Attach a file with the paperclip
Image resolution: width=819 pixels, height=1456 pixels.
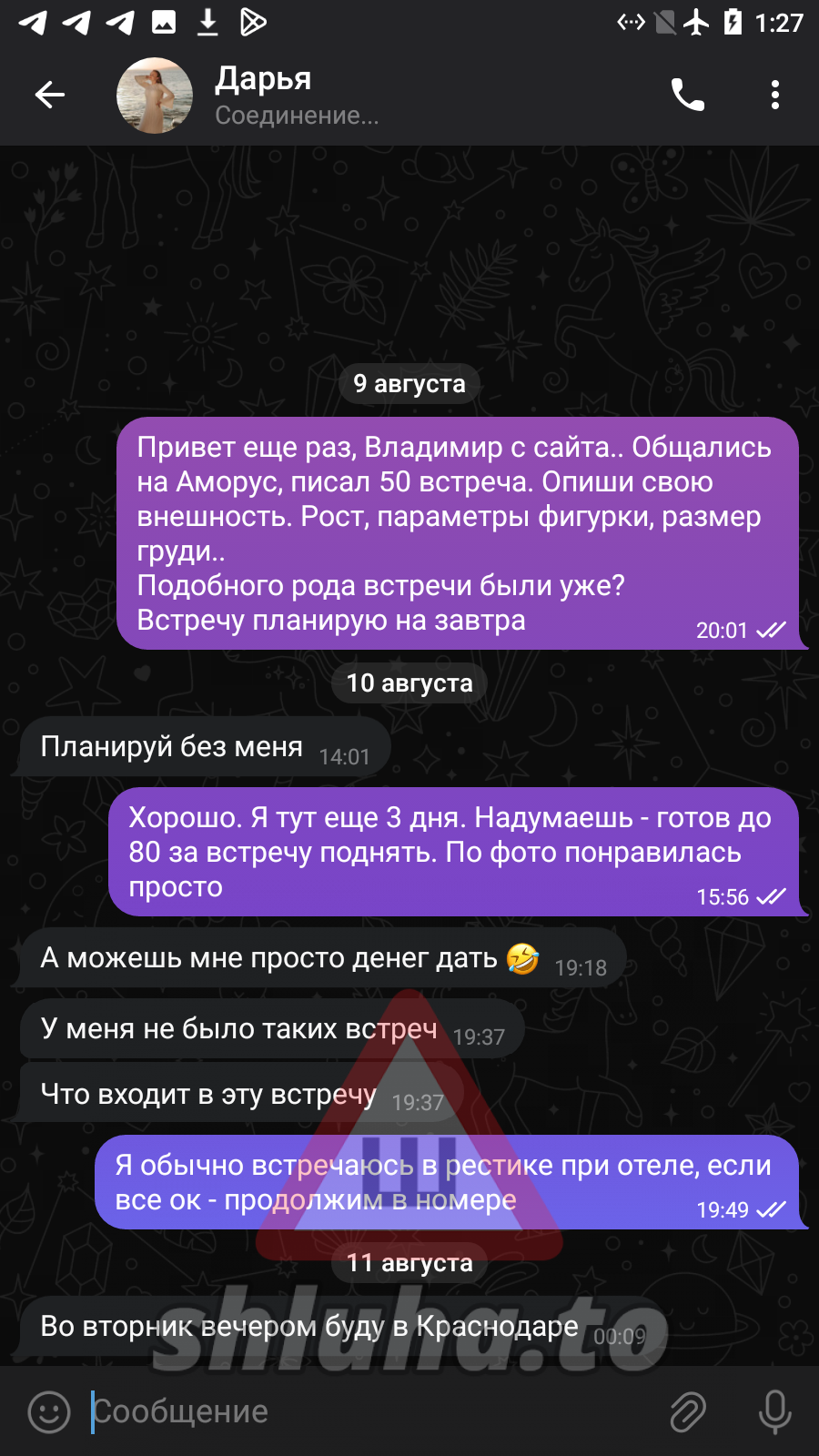(x=688, y=1412)
